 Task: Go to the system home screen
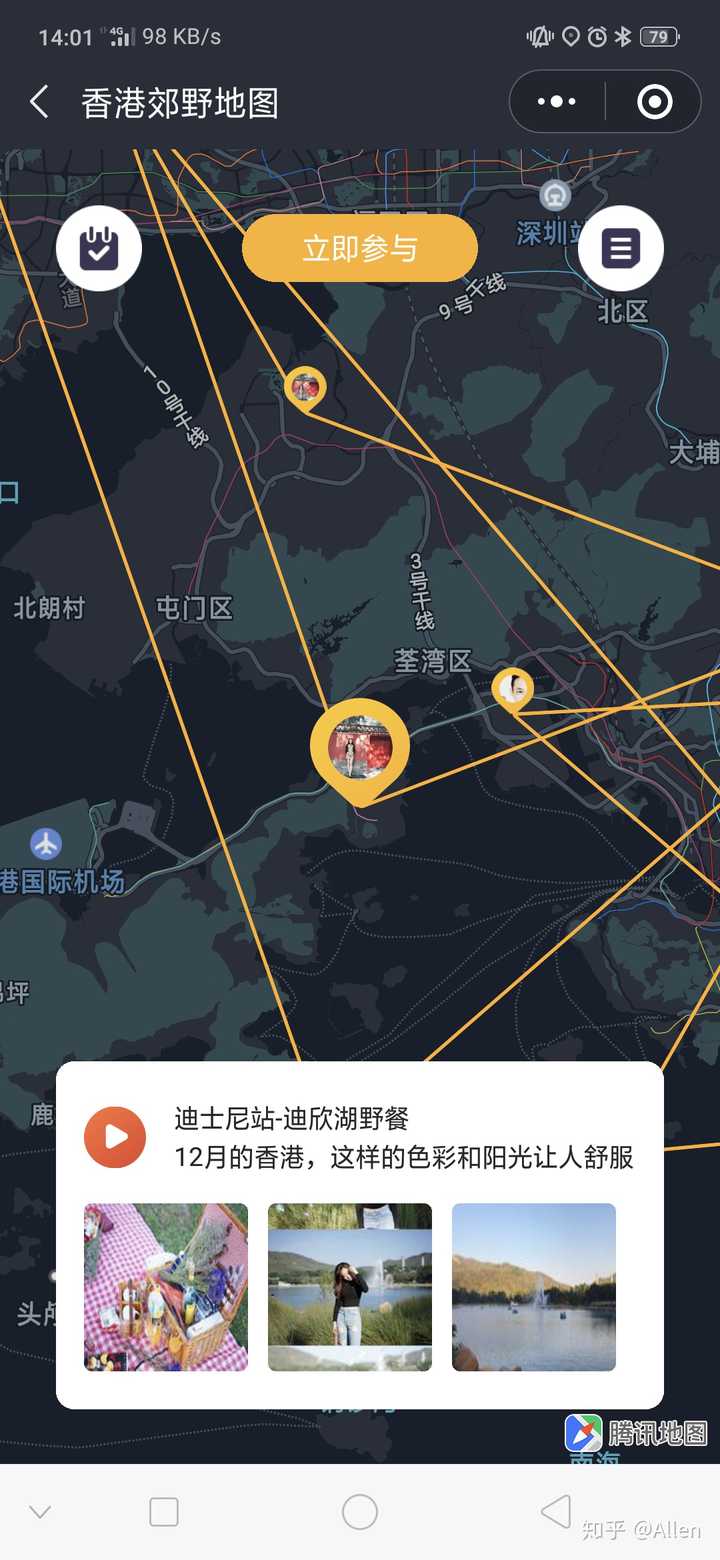click(x=360, y=1512)
